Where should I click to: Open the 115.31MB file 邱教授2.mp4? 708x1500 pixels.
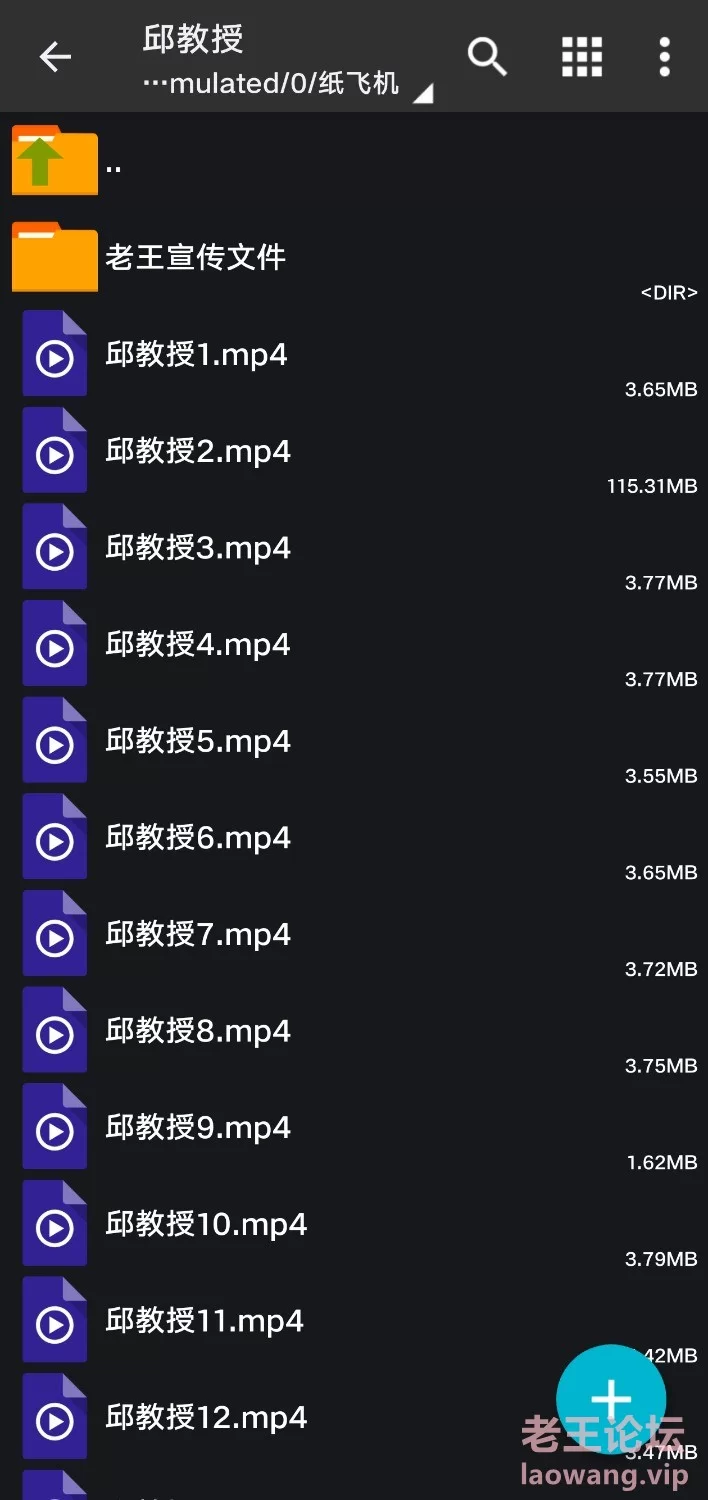[x=354, y=452]
